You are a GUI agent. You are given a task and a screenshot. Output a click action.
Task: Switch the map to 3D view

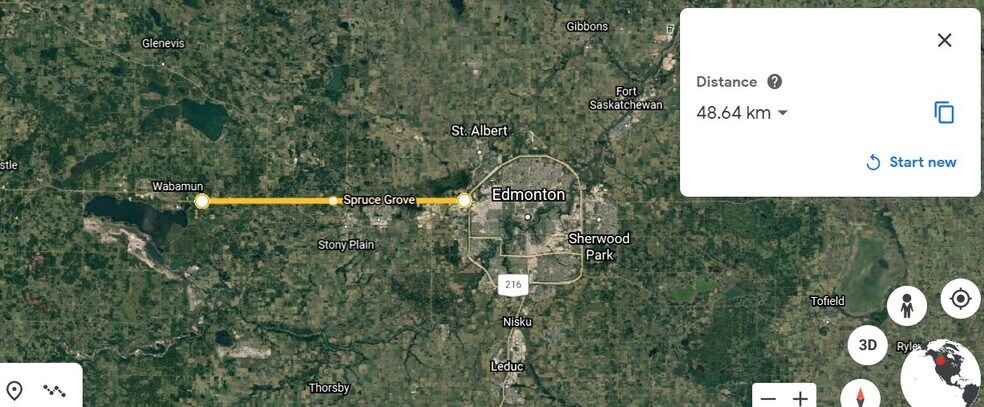[868, 346]
